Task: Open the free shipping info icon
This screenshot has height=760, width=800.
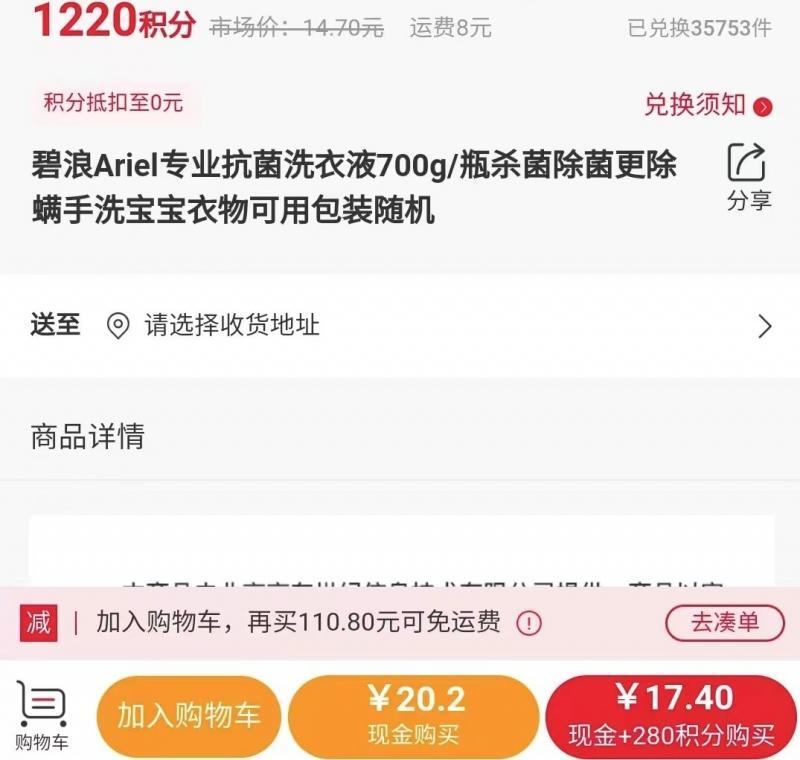Action: tap(528, 624)
